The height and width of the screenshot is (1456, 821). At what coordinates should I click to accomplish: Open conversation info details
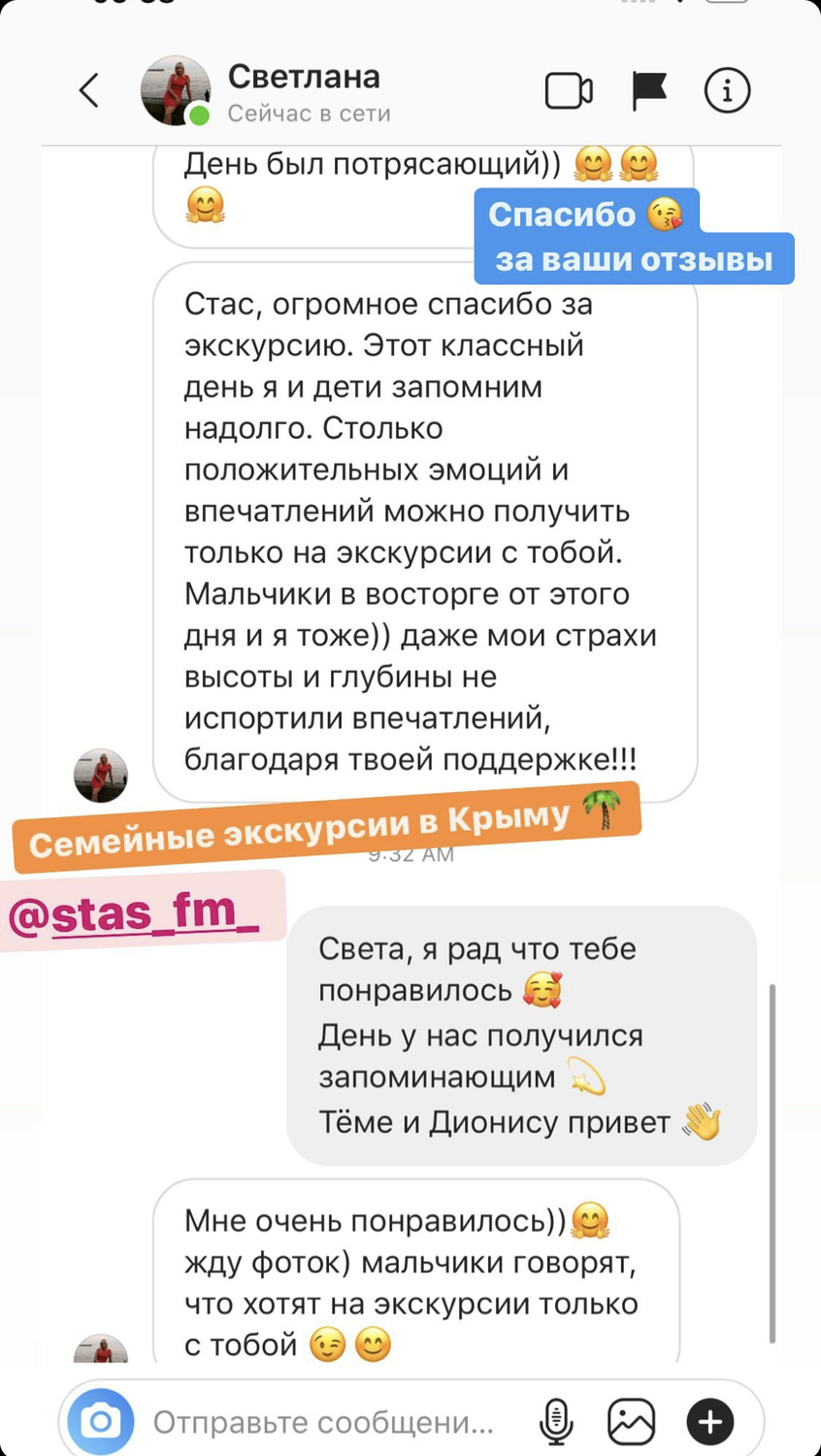pos(727,91)
